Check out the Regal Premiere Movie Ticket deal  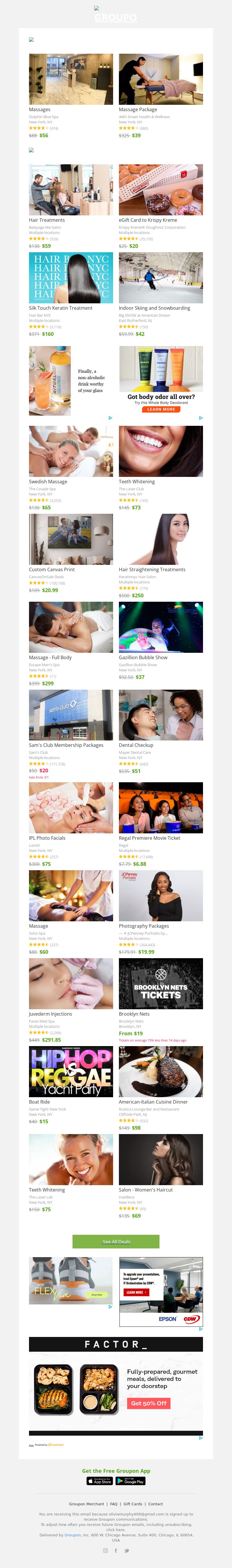[x=161, y=808]
